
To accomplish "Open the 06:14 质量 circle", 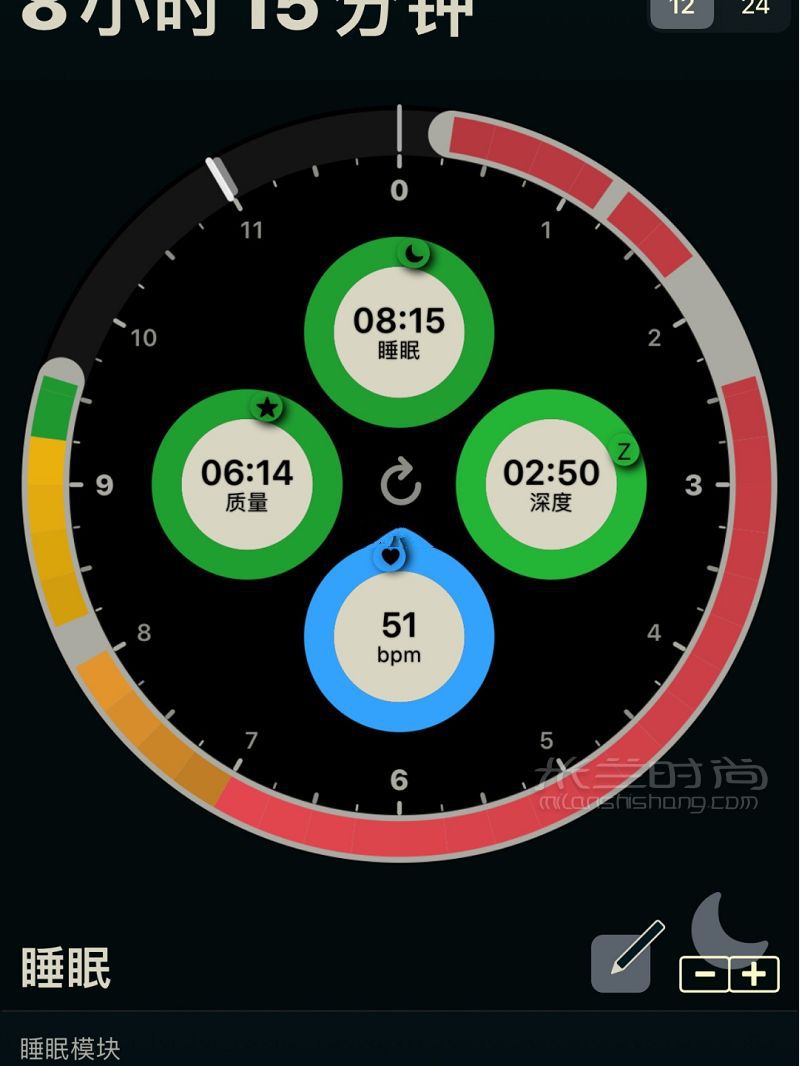I will tap(247, 483).
